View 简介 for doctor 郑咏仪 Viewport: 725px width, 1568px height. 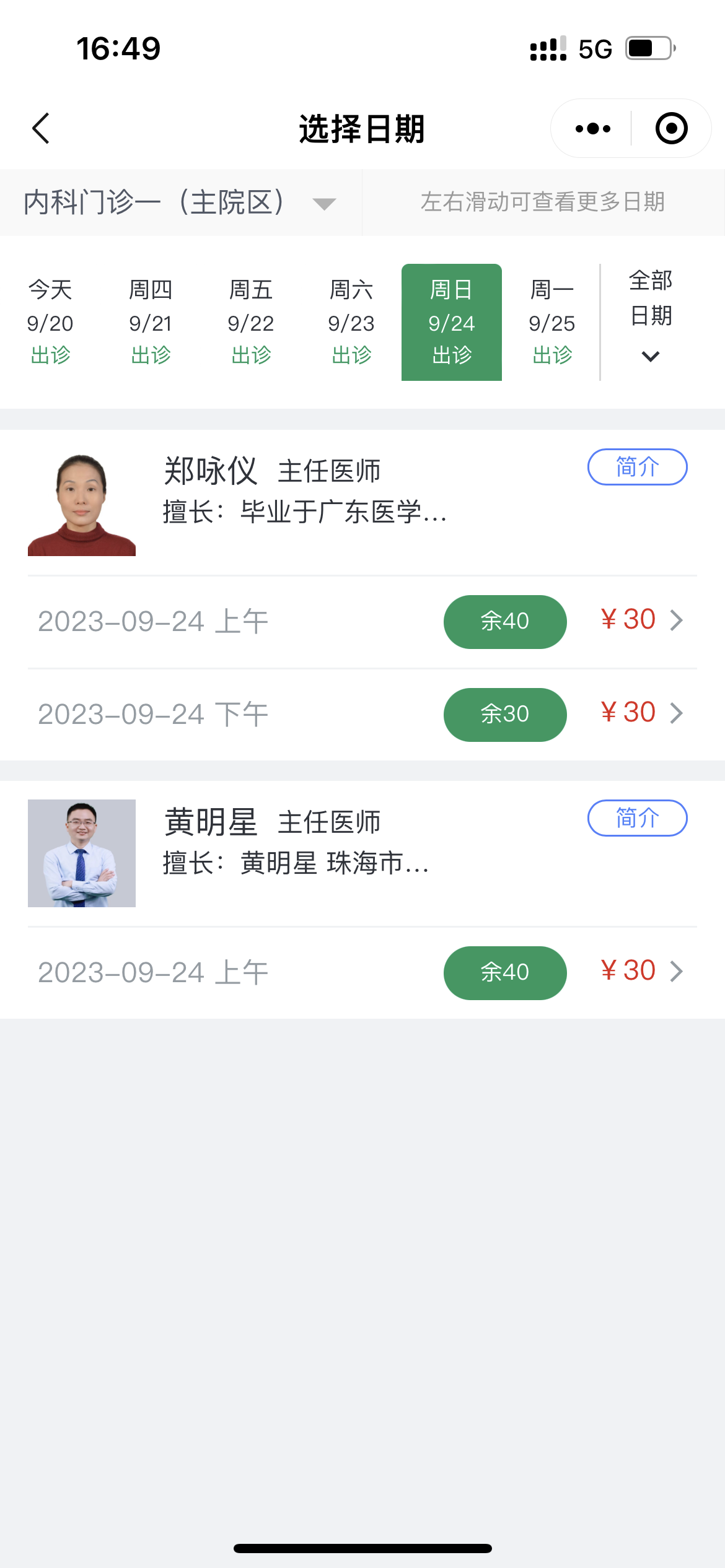coord(637,467)
